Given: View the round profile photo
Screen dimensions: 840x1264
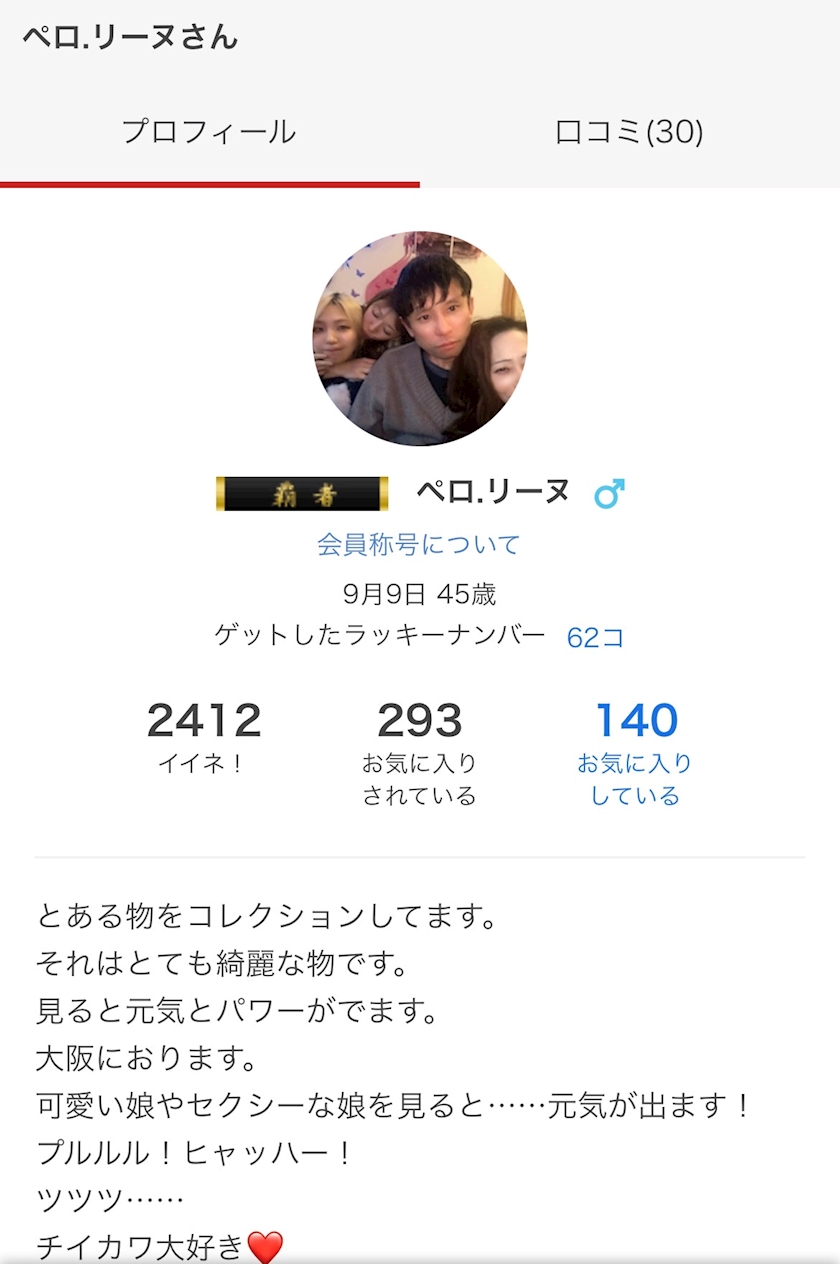Looking at the screenshot, I should pos(420,338).
